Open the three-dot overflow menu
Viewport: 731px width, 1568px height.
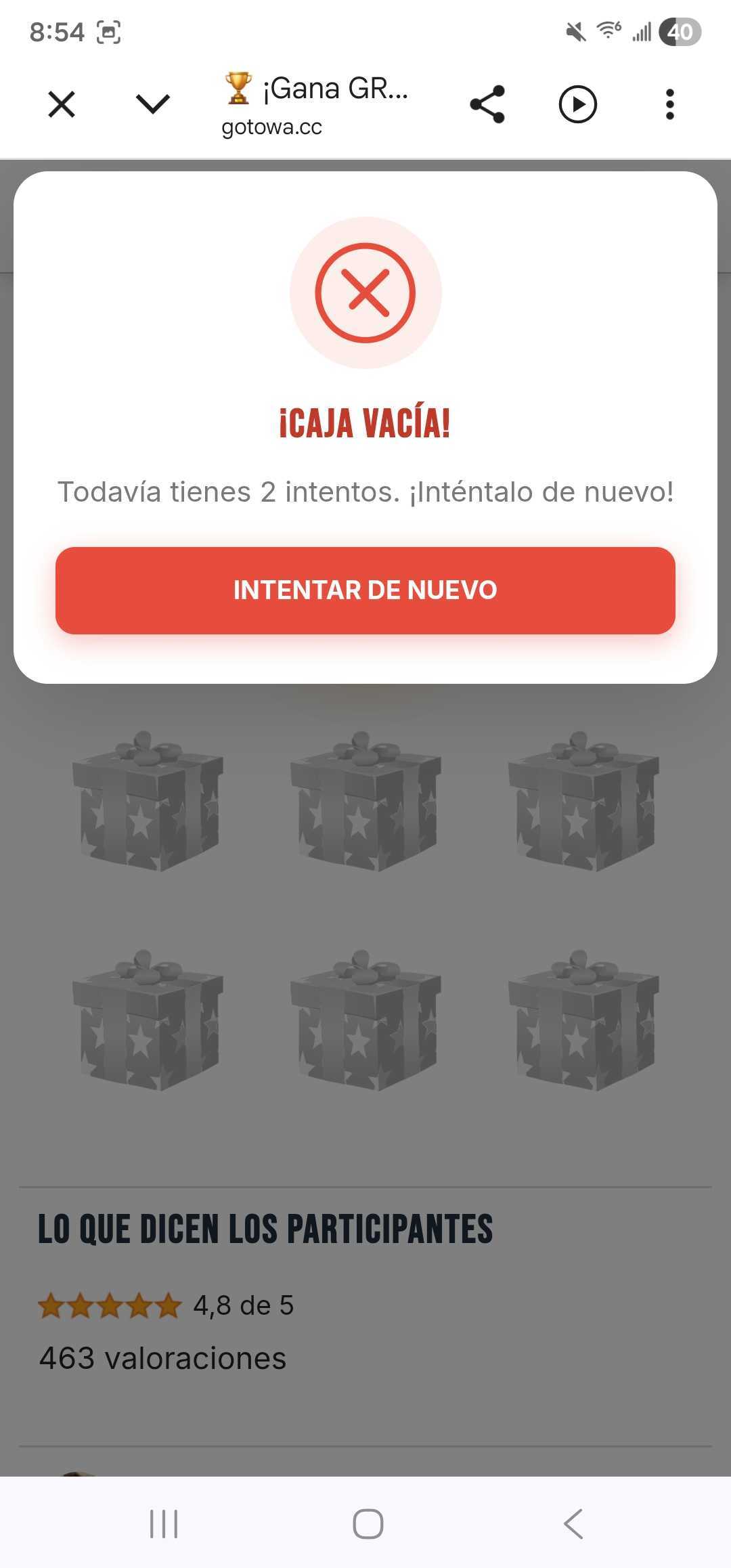[670, 104]
